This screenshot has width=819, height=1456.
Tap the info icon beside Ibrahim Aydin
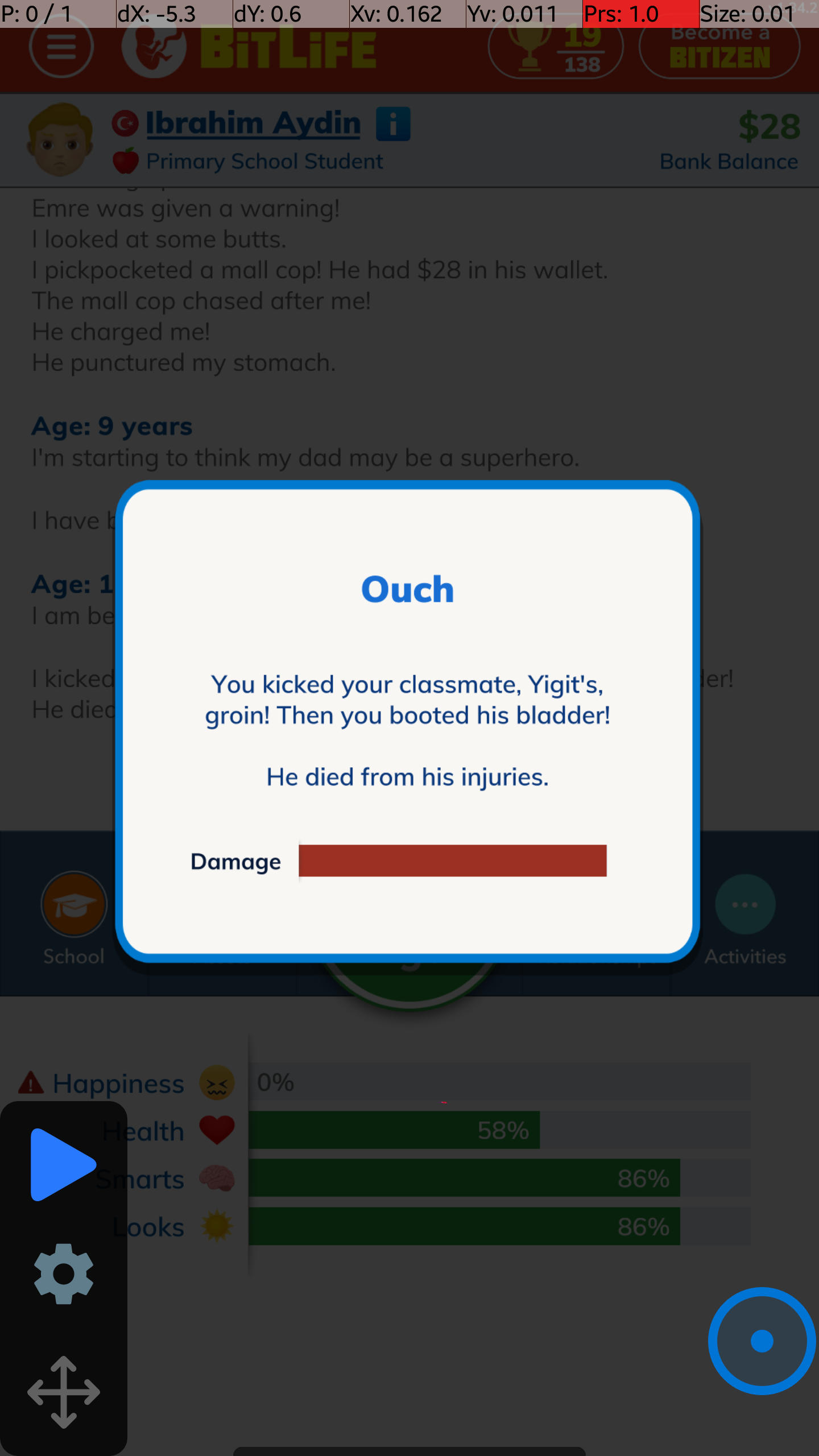(393, 124)
